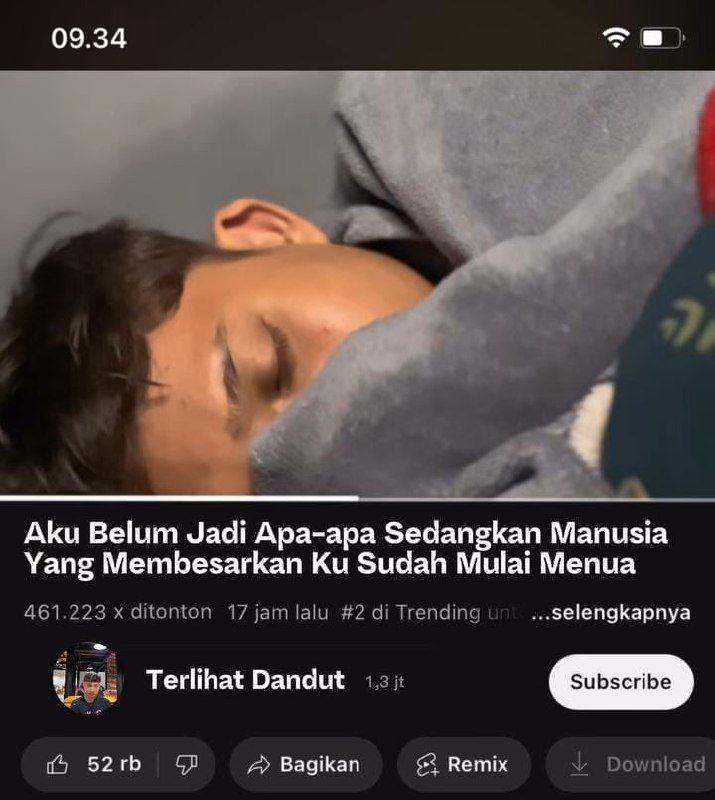
Task: Share video using Bagikan
Action: coord(305,765)
